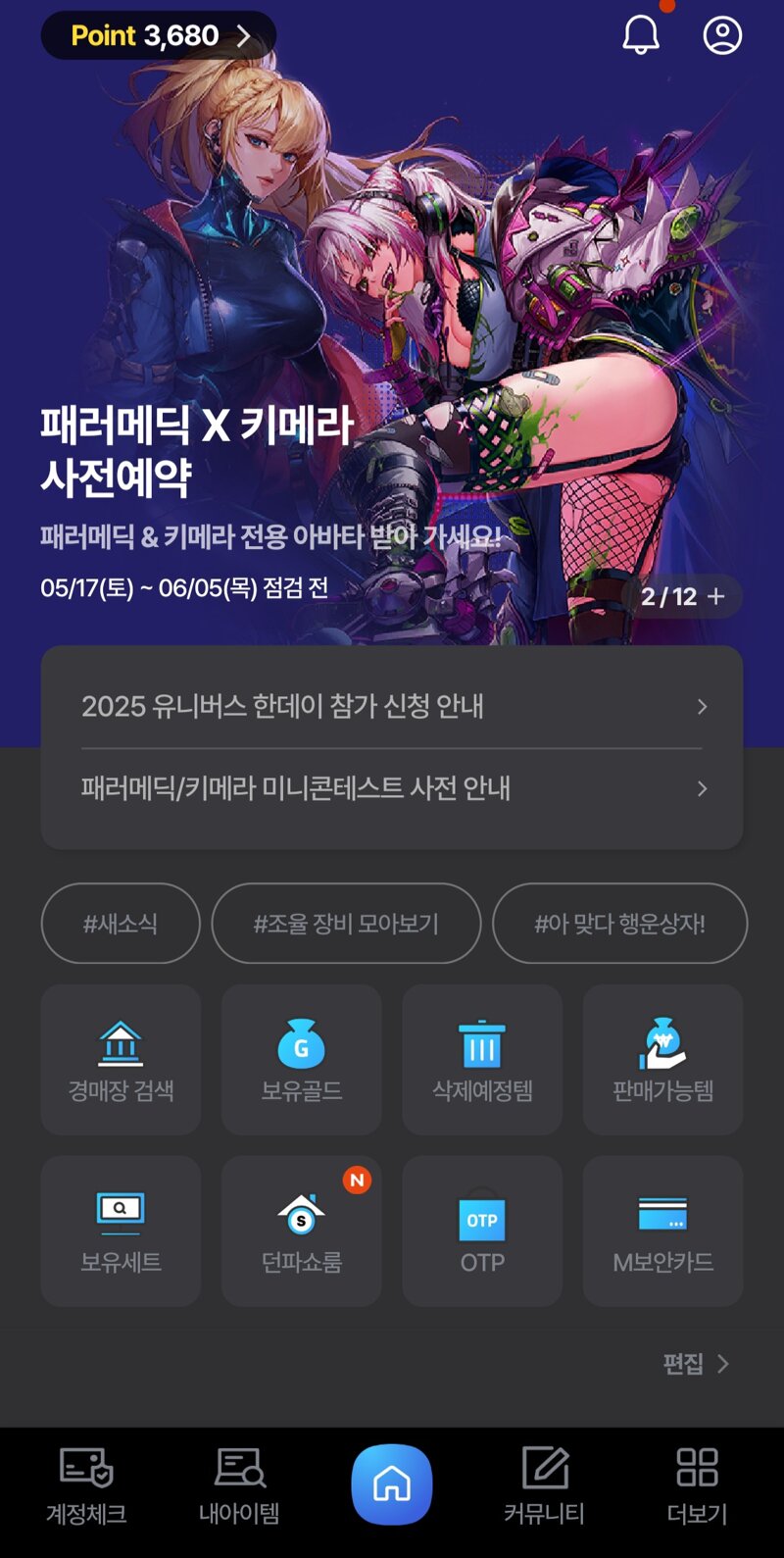
Task: Open the notifications bell
Action: pyautogui.click(x=641, y=35)
